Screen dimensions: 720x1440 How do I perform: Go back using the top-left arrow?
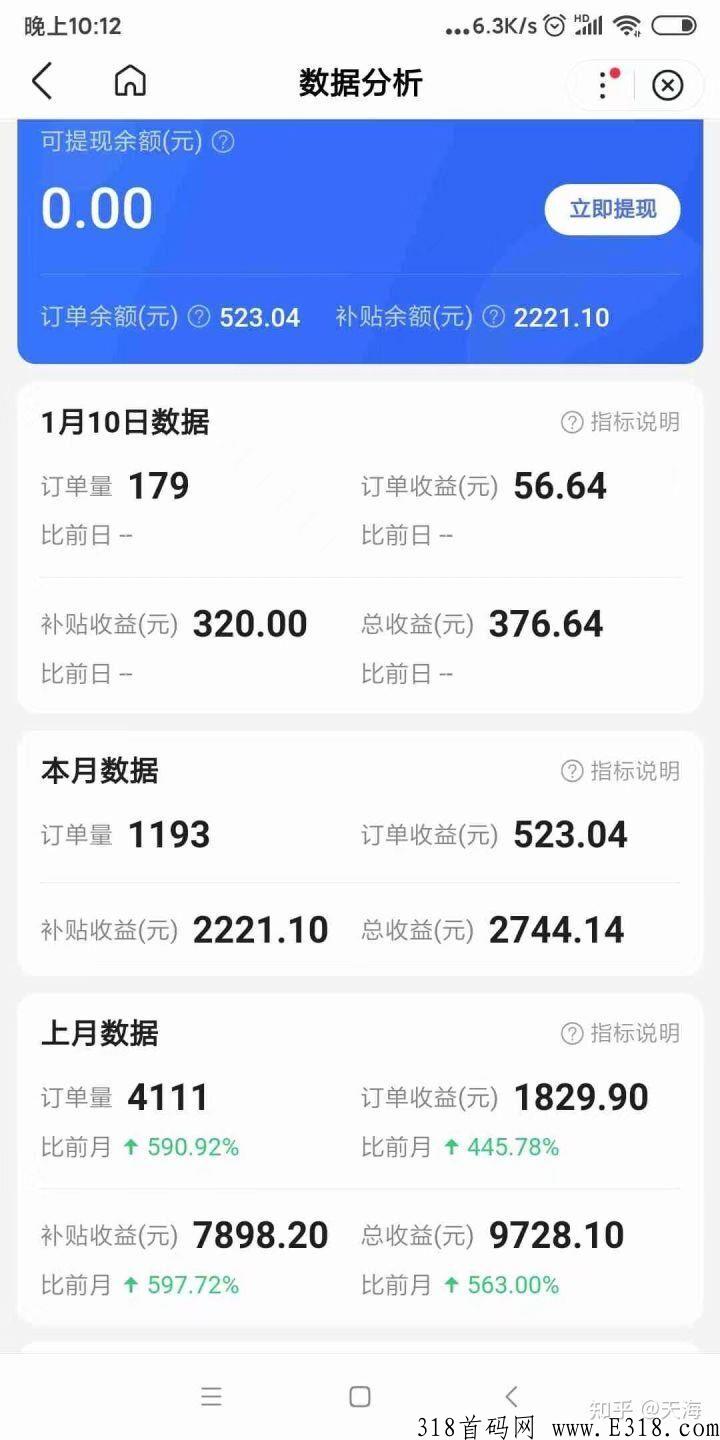pyautogui.click(x=42, y=82)
